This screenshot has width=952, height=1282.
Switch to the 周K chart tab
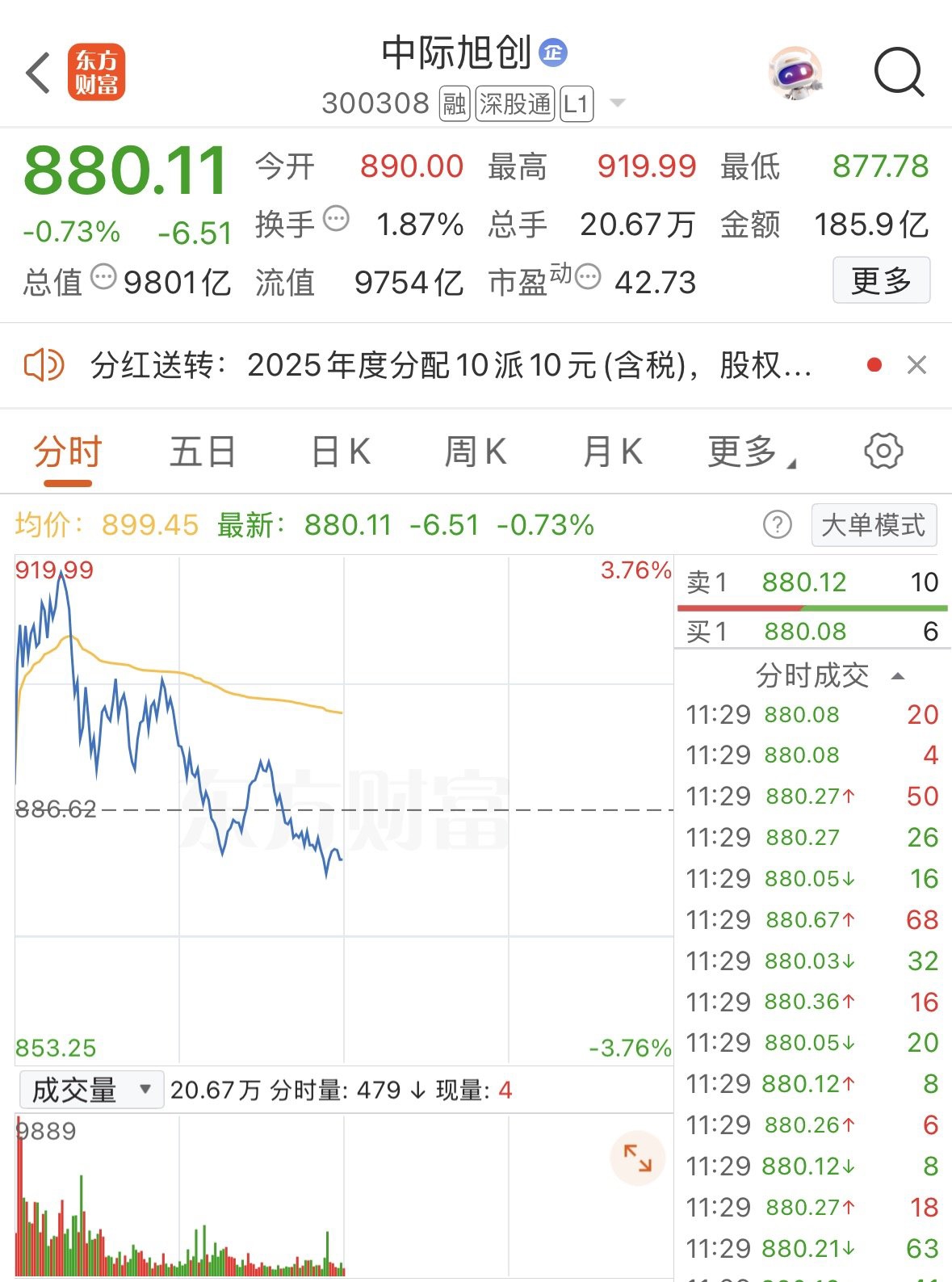tap(476, 452)
